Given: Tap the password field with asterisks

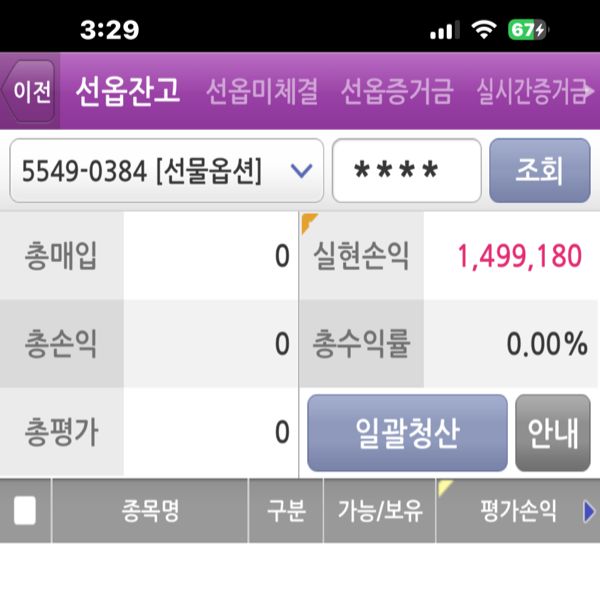Looking at the screenshot, I should [406, 171].
